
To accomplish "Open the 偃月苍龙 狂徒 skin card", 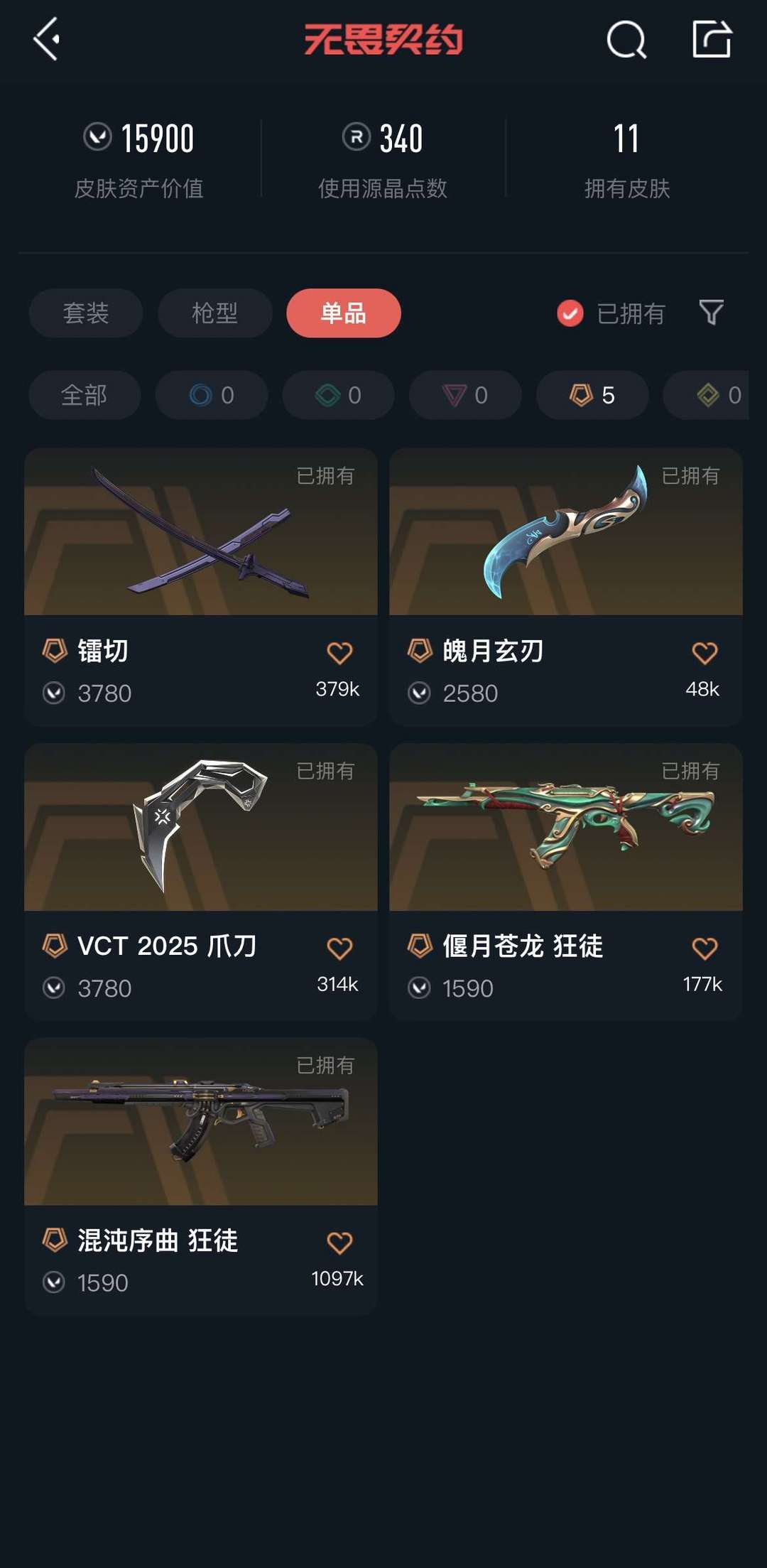I will click(566, 882).
